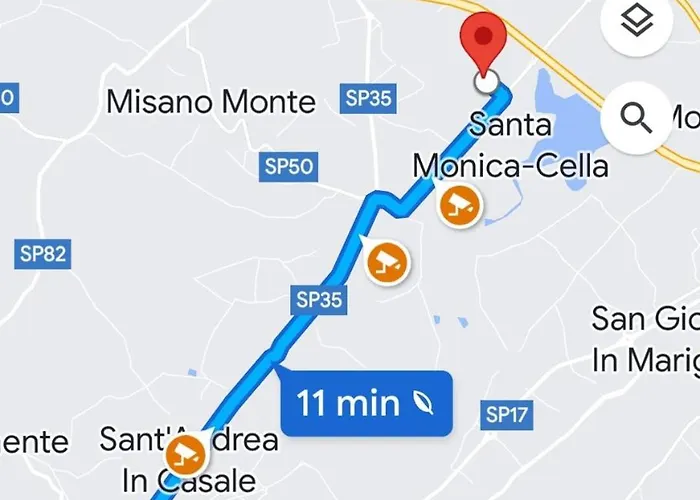Open the map layers button
The height and width of the screenshot is (500, 700).
click(636, 23)
